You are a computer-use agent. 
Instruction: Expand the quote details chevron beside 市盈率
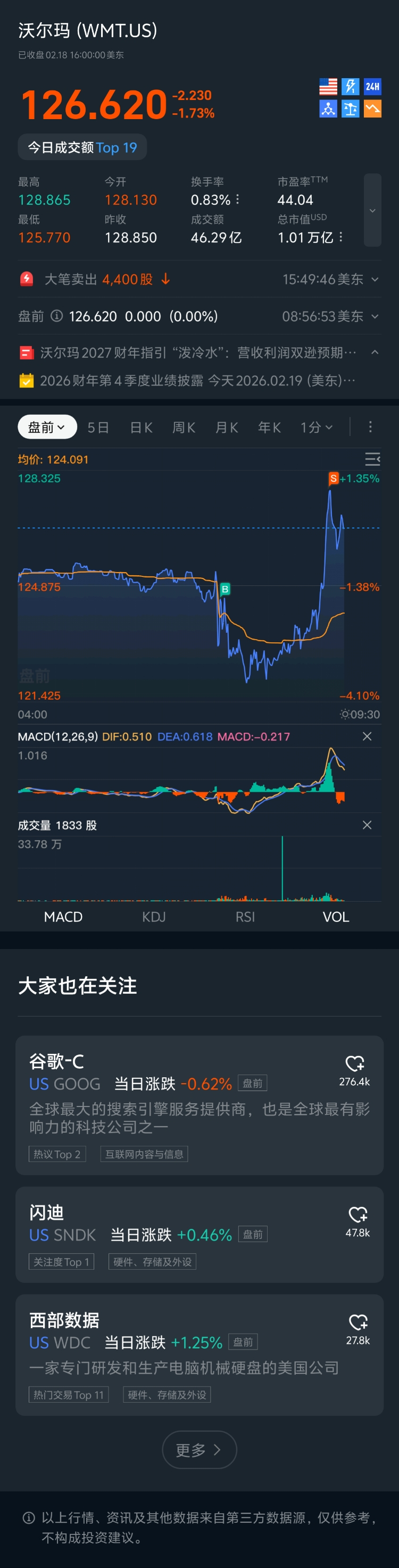372,211
